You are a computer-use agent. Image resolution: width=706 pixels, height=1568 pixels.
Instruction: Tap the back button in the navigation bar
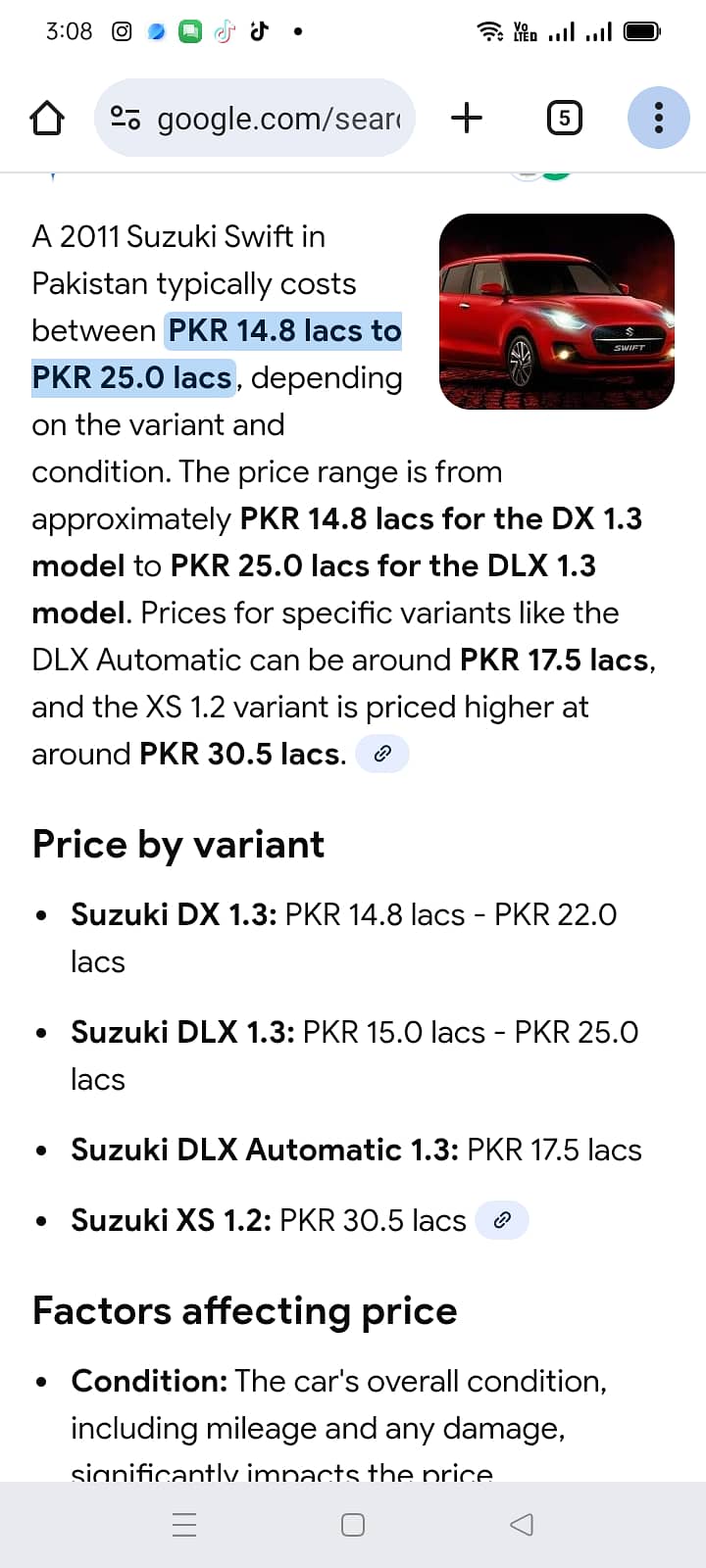[x=521, y=1525]
